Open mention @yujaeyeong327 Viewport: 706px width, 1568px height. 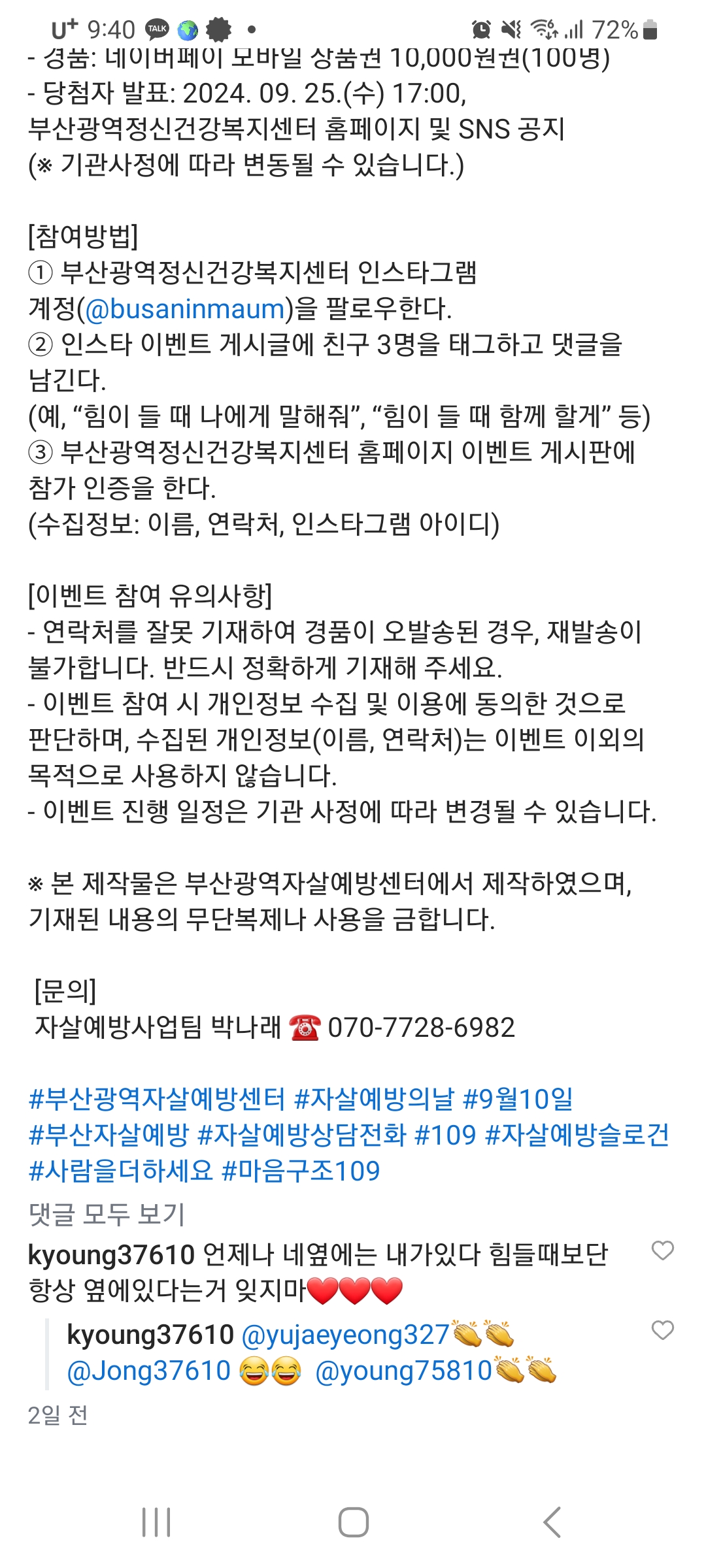pyautogui.click(x=345, y=1335)
